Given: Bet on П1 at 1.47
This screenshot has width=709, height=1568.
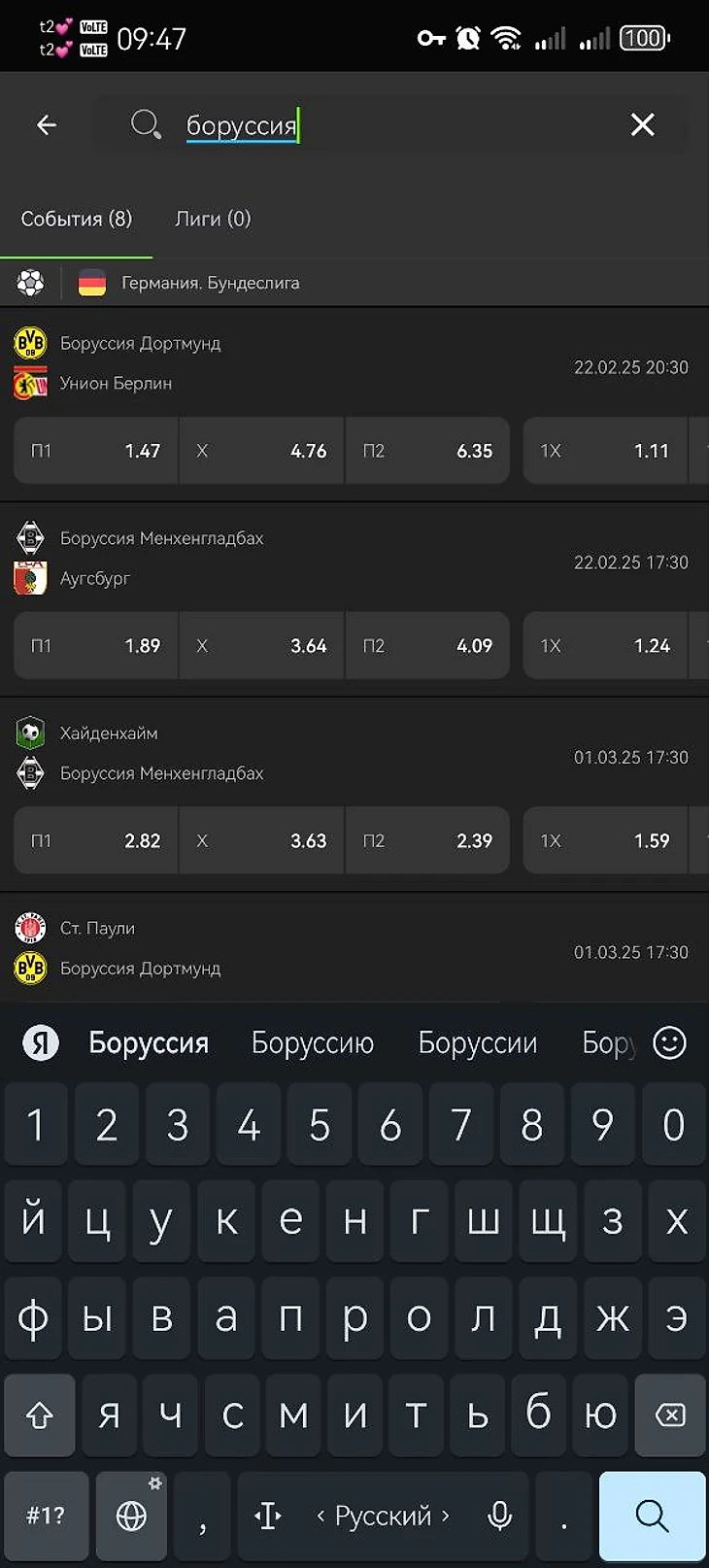Looking at the screenshot, I should [95, 451].
